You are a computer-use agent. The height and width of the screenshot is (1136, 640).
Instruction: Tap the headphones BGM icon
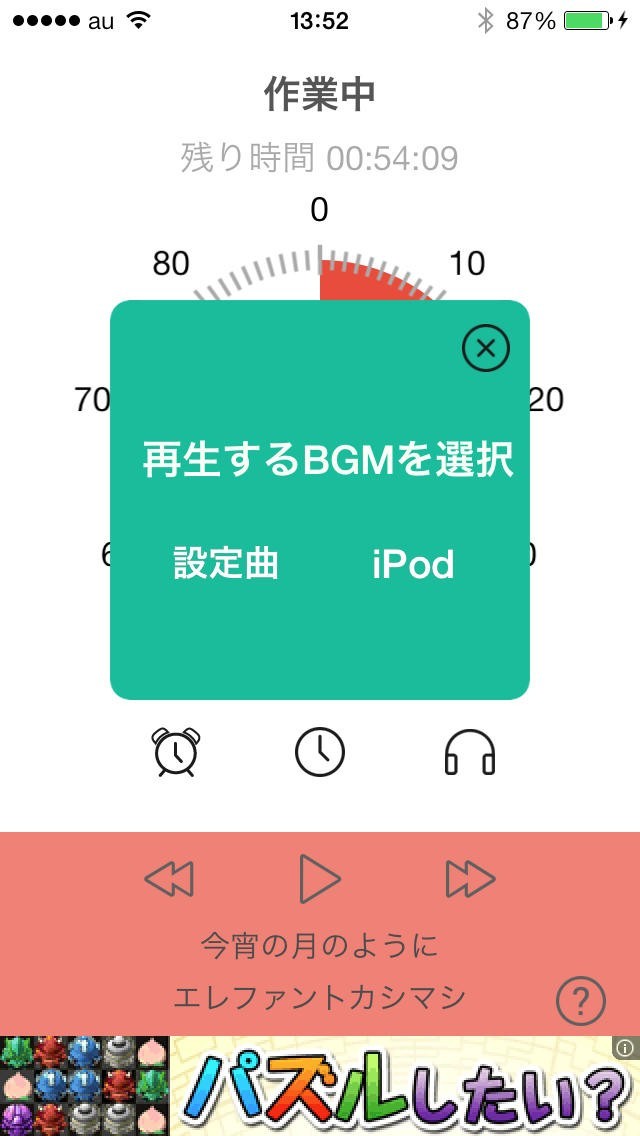point(469,752)
